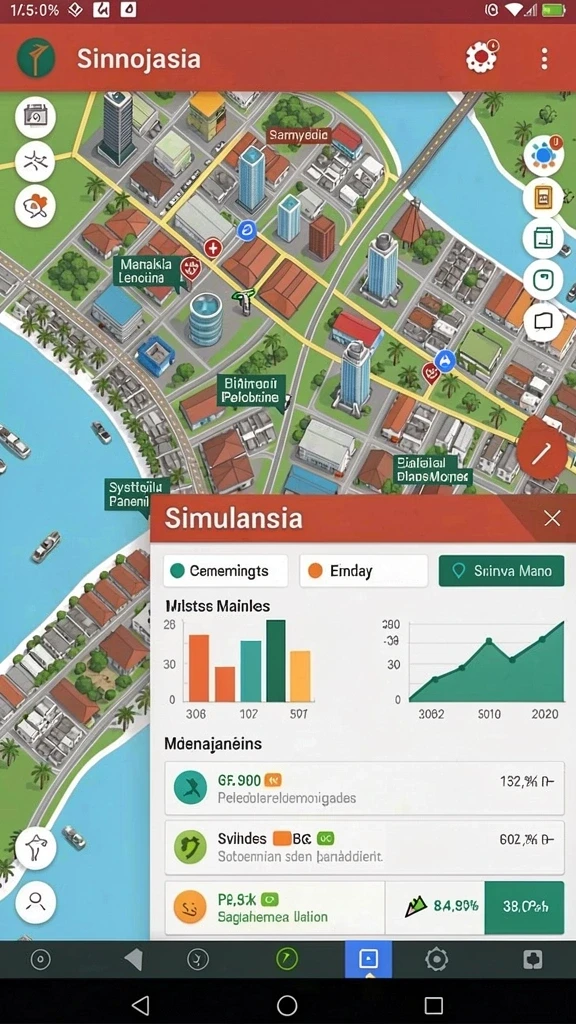Screen dimensions: 576x1024
Task: Tap the camera icon on map
Action: (x=35, y=116)
